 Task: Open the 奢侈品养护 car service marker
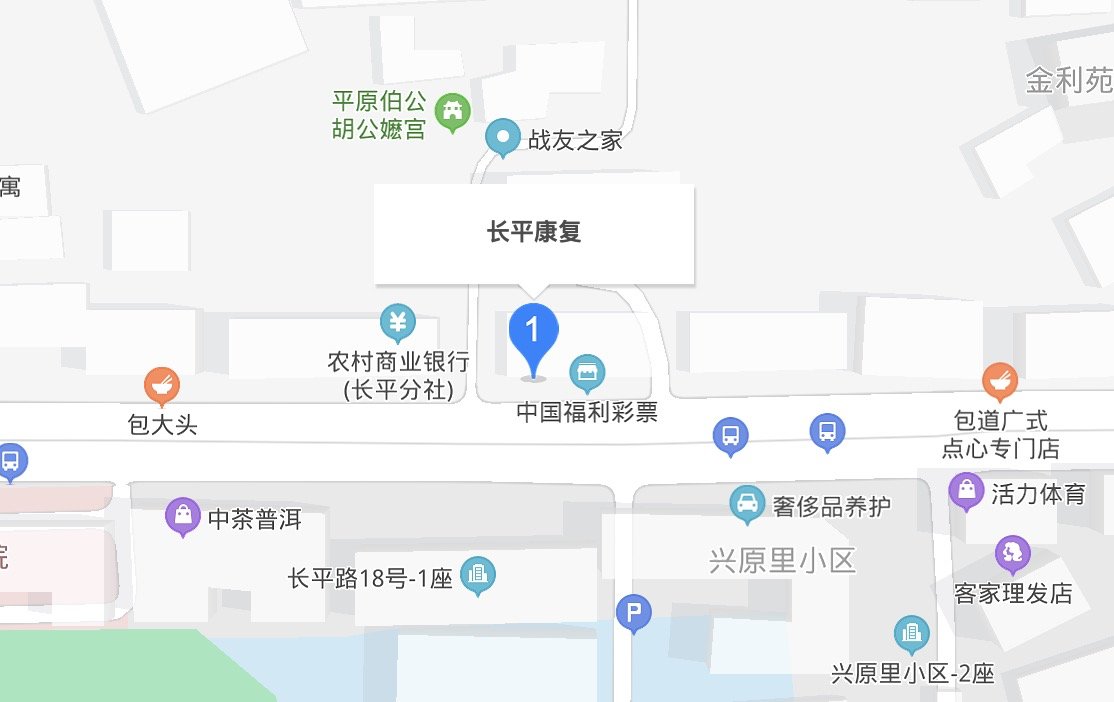[746, 503]
